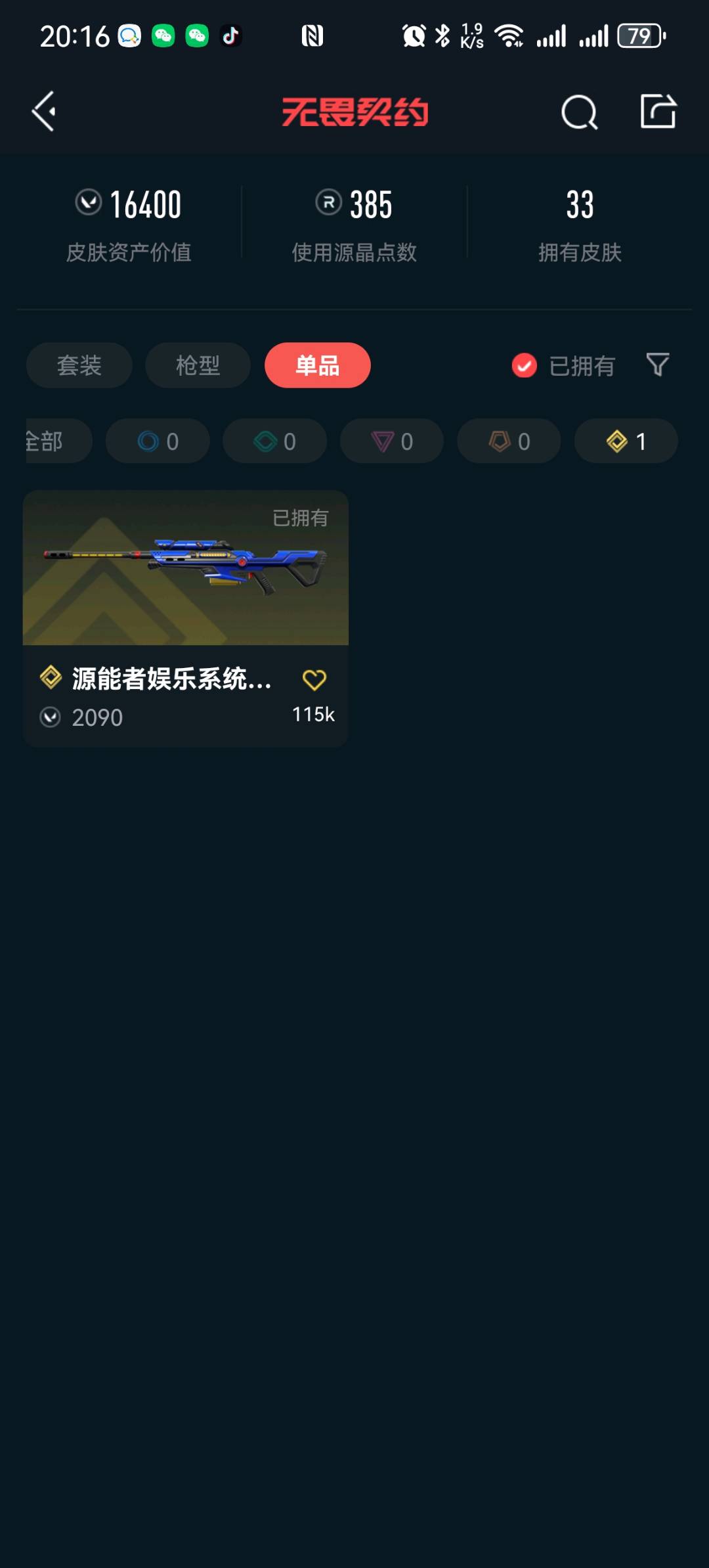Open the search icon
The image size is (709, 1568).
pyautogui.click(x=579, y=112)
